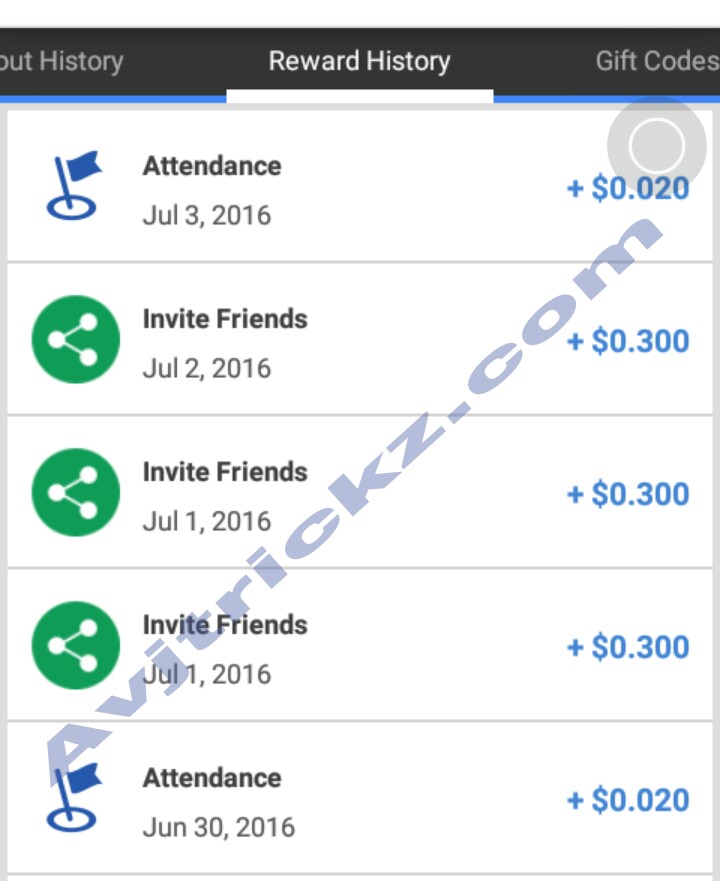Open the Gift Codes tab

point(657,61)
